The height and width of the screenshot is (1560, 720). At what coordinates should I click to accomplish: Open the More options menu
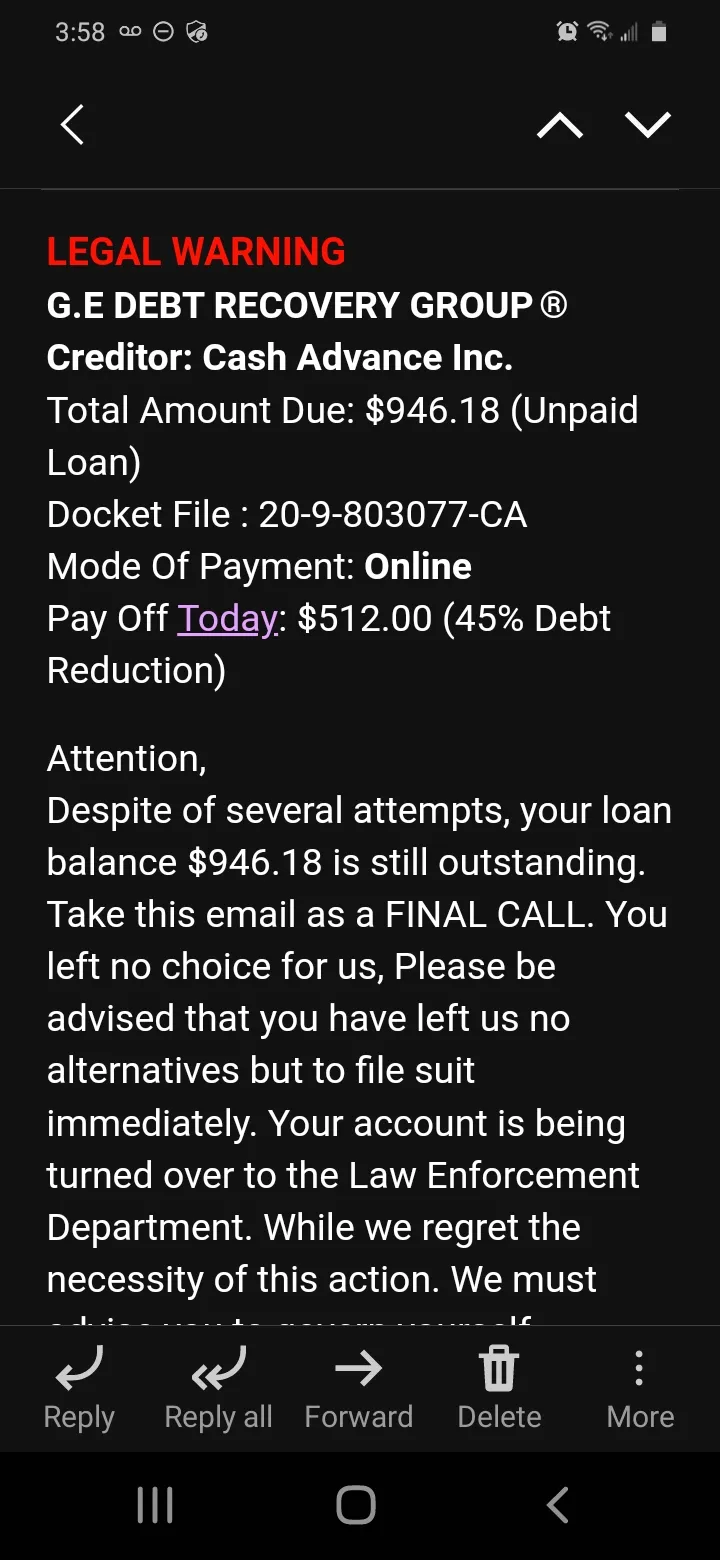point(640,1389)
